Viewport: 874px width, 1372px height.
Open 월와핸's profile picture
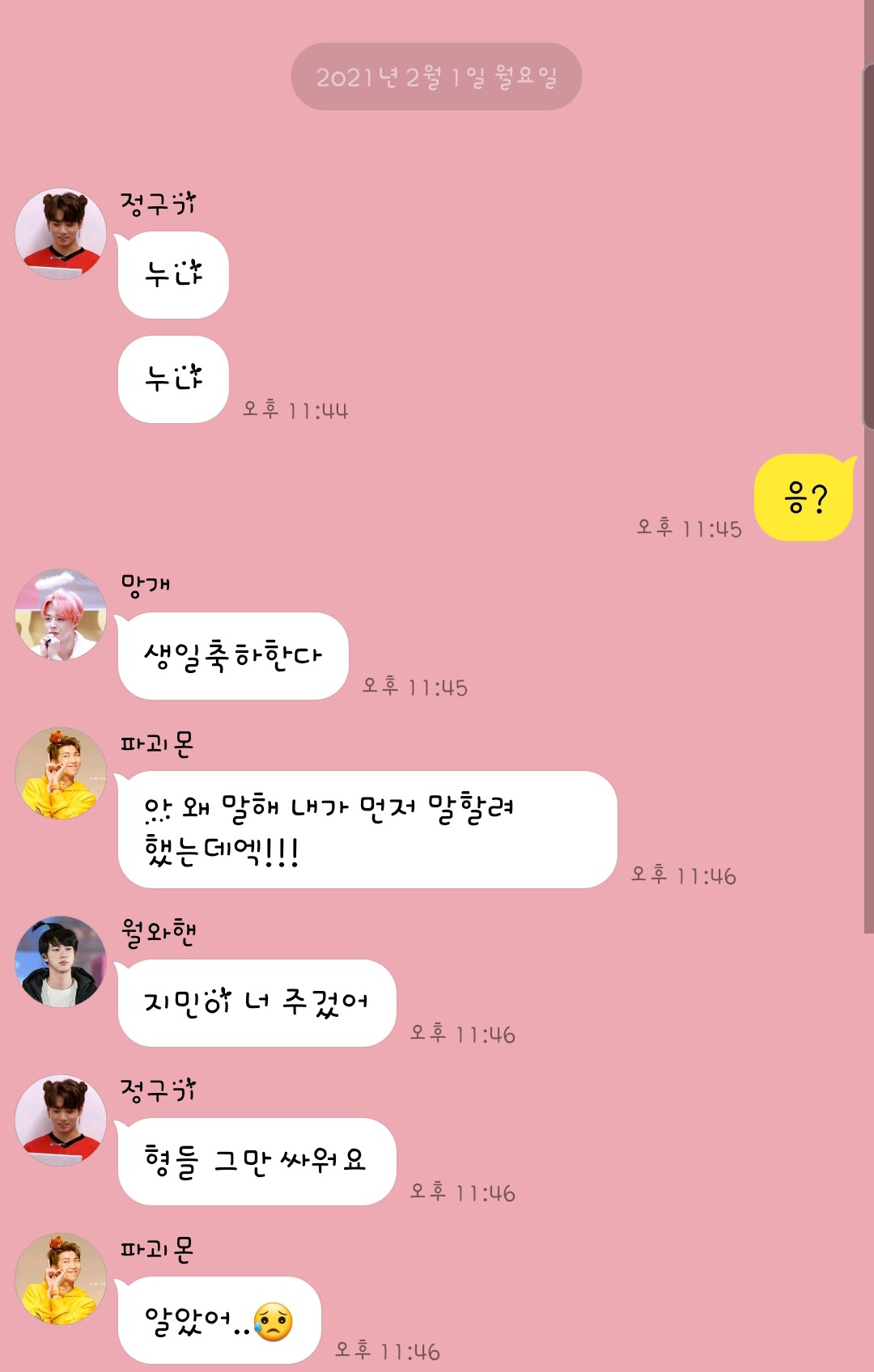(61, 961)
